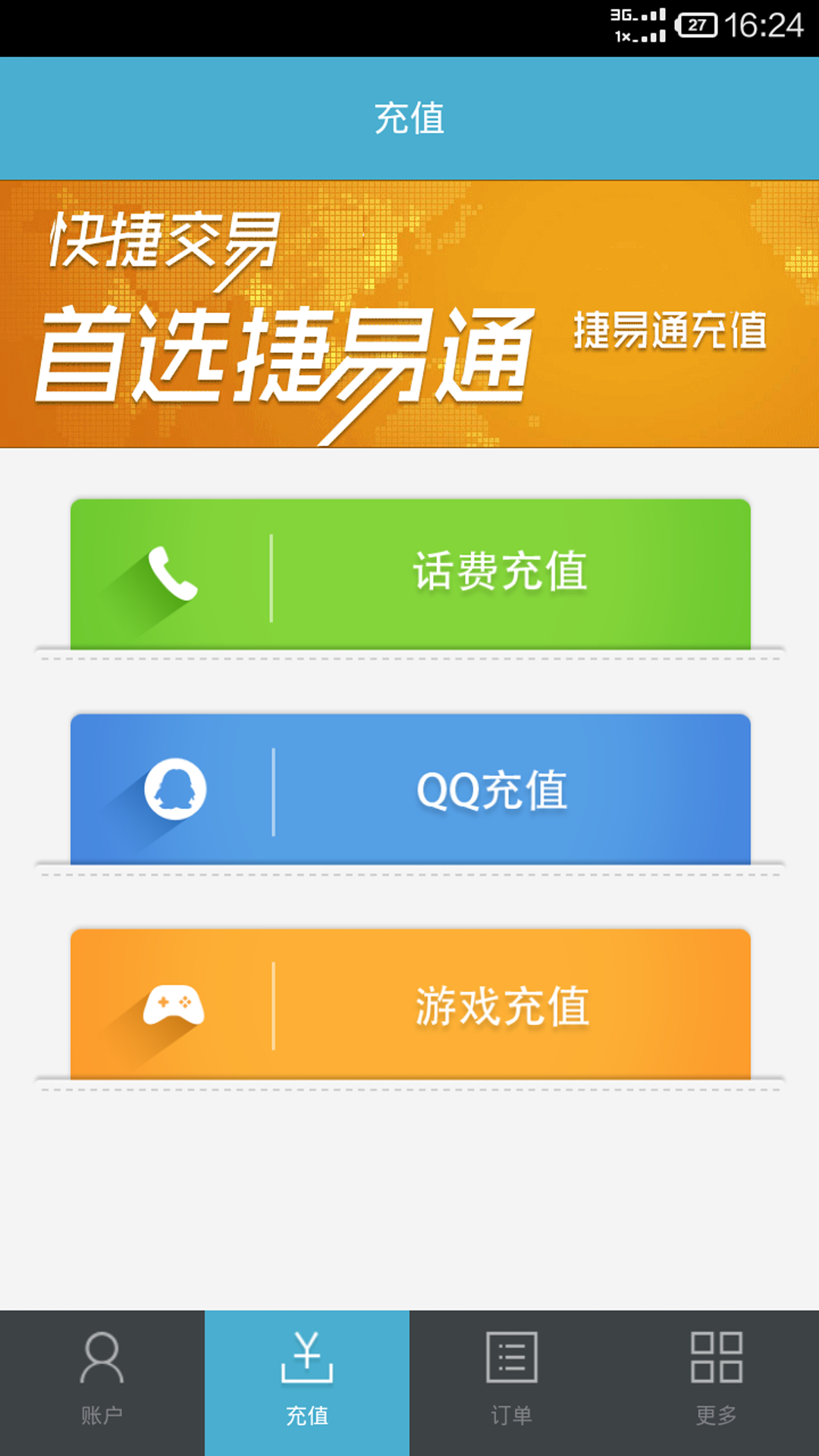Open the 更多 tab
This screenshot has width=819, height=1456.
point(717,1382)
